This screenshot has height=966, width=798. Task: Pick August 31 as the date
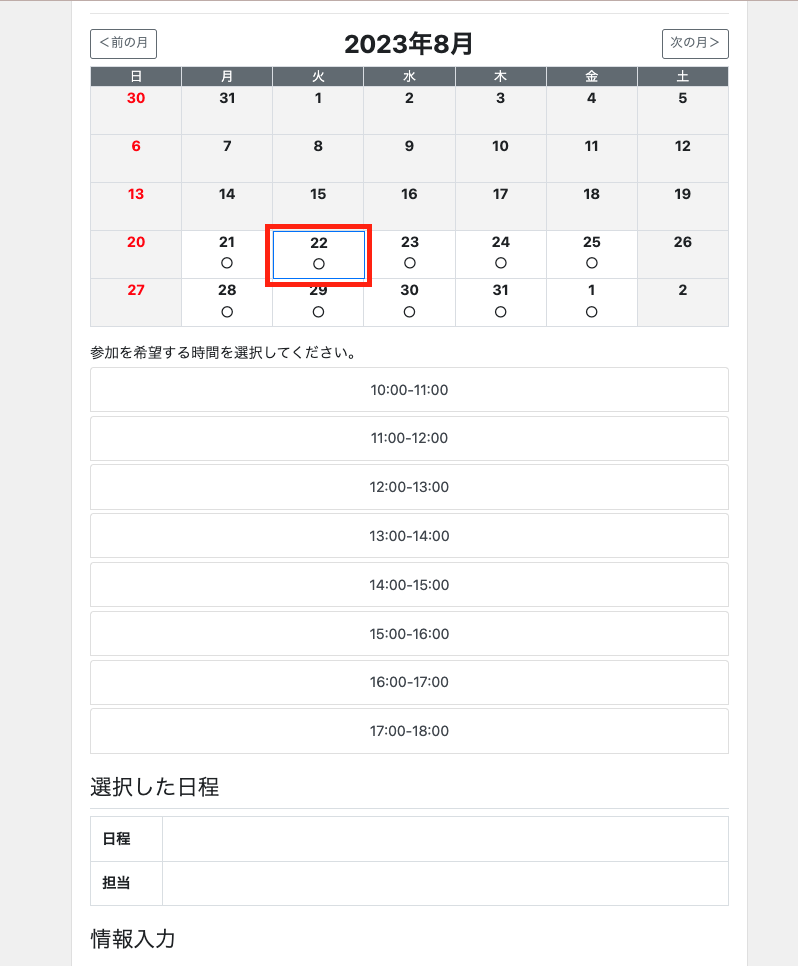[x=500, y=302]
